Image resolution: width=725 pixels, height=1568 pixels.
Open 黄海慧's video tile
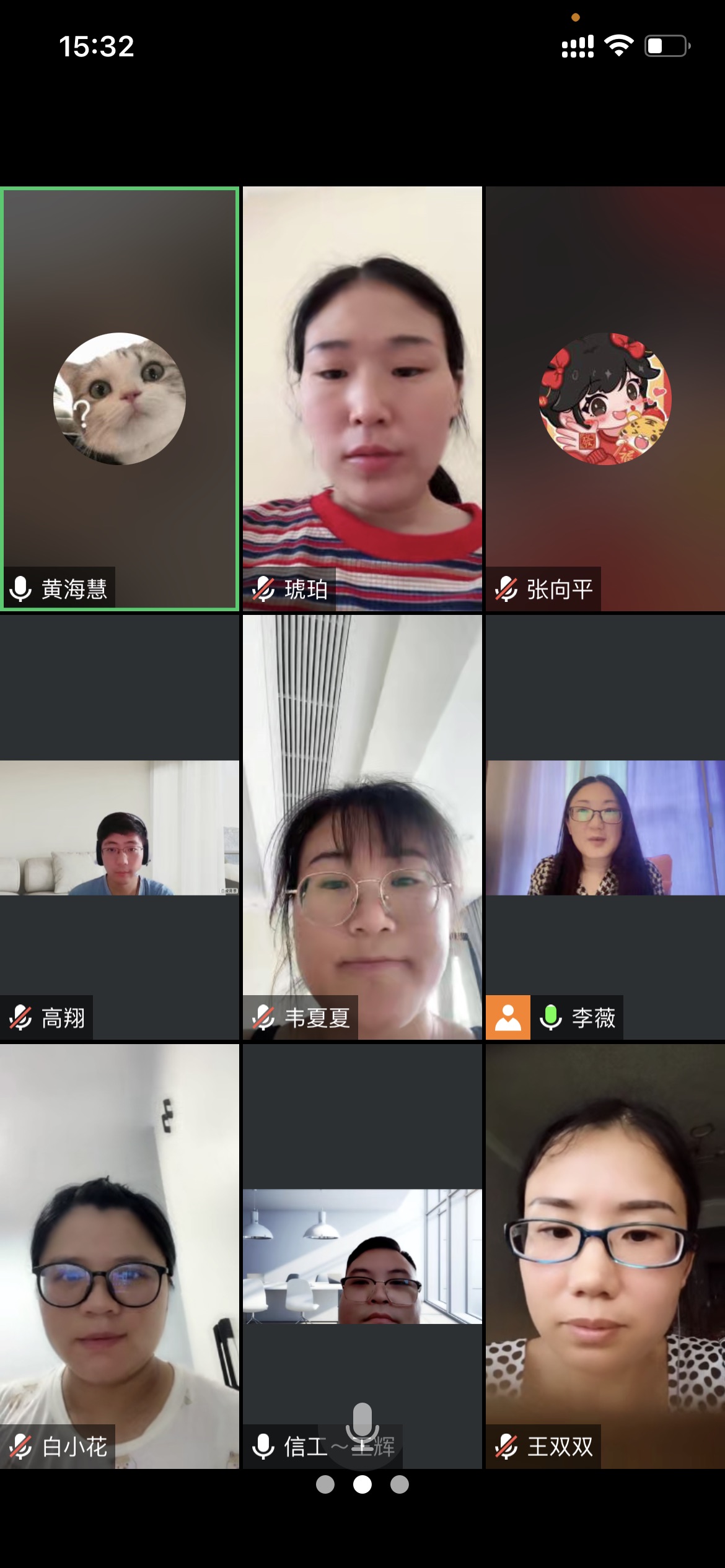pyautogui.click(x=120, y=398)
